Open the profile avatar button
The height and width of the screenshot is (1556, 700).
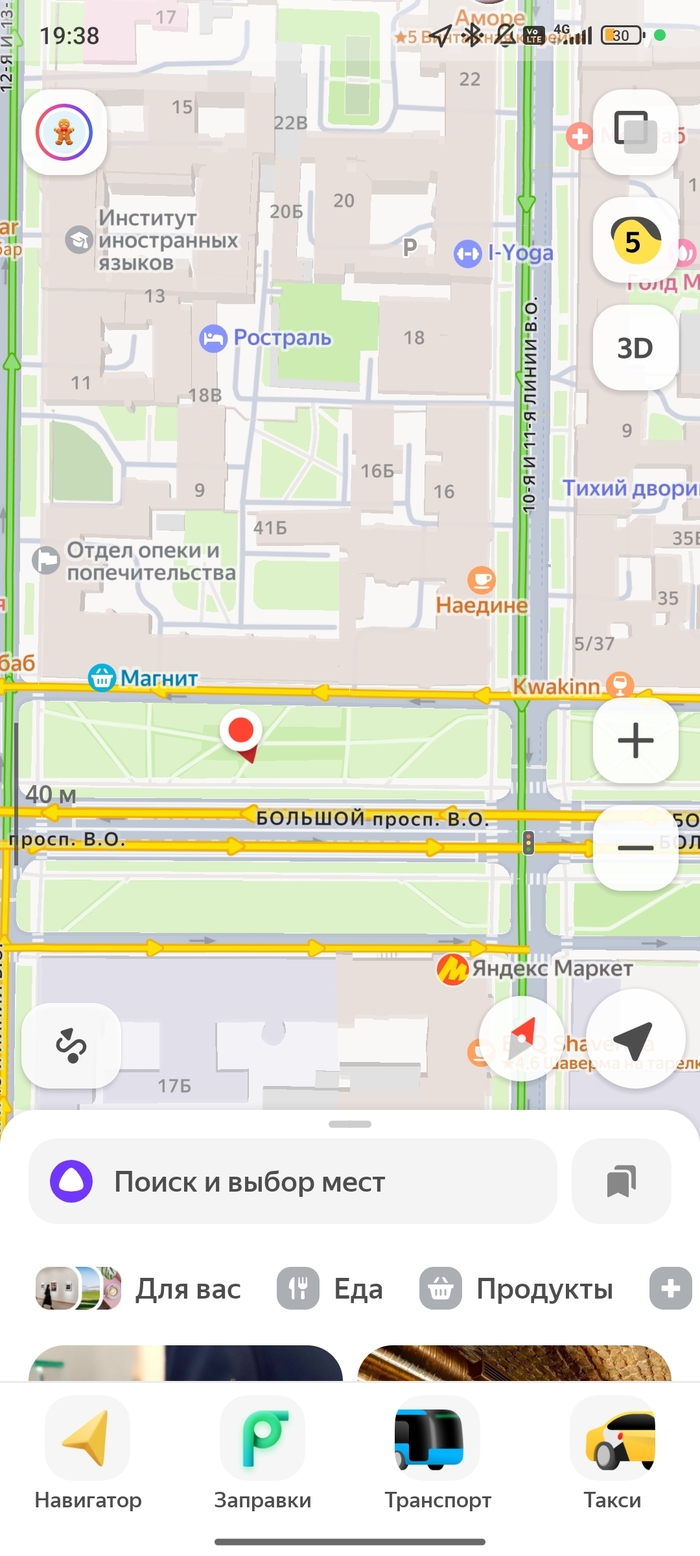click(x=64, y=132)
